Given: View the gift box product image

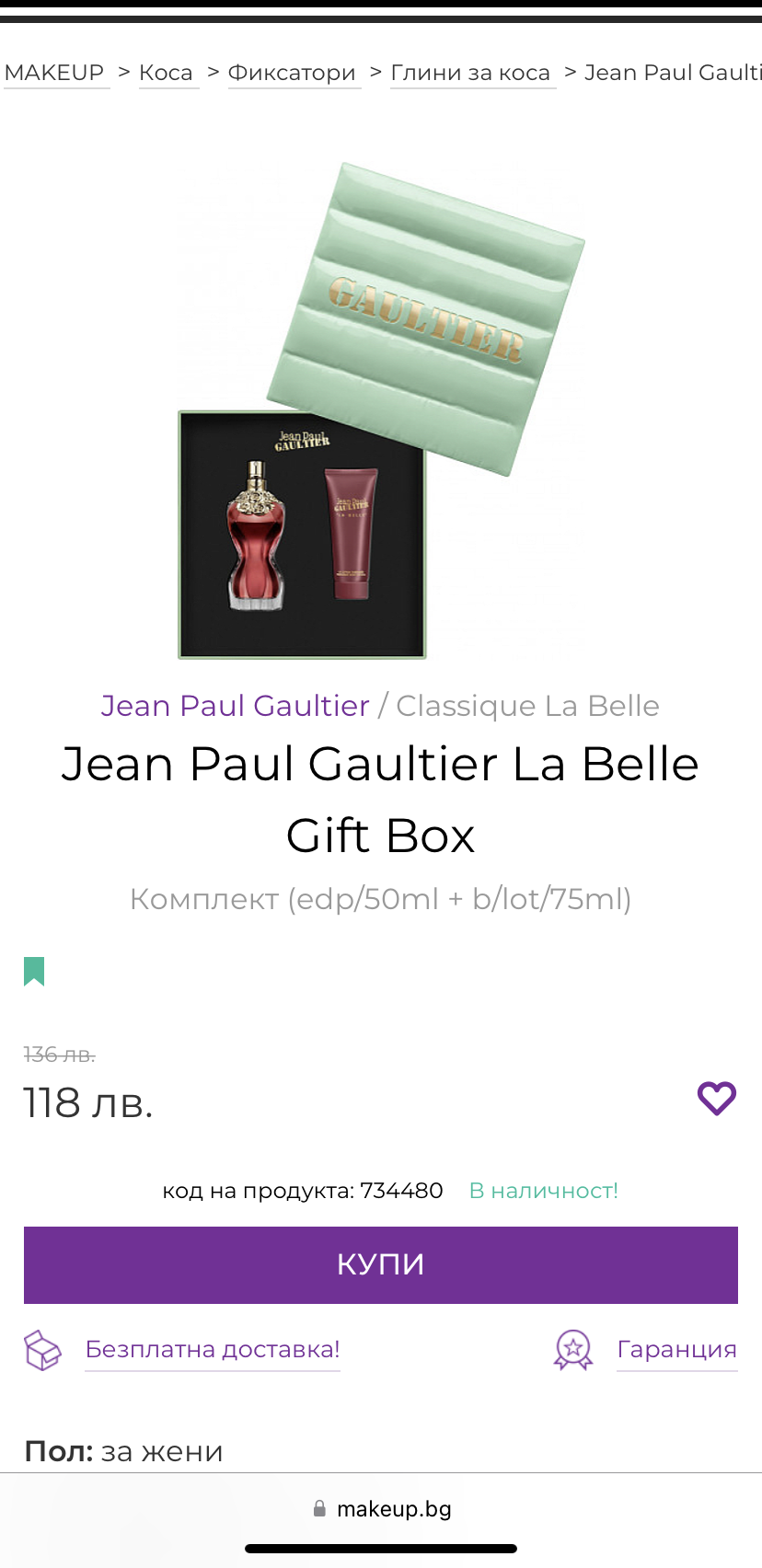Looking at the screenshot, I should pos(380,411).
